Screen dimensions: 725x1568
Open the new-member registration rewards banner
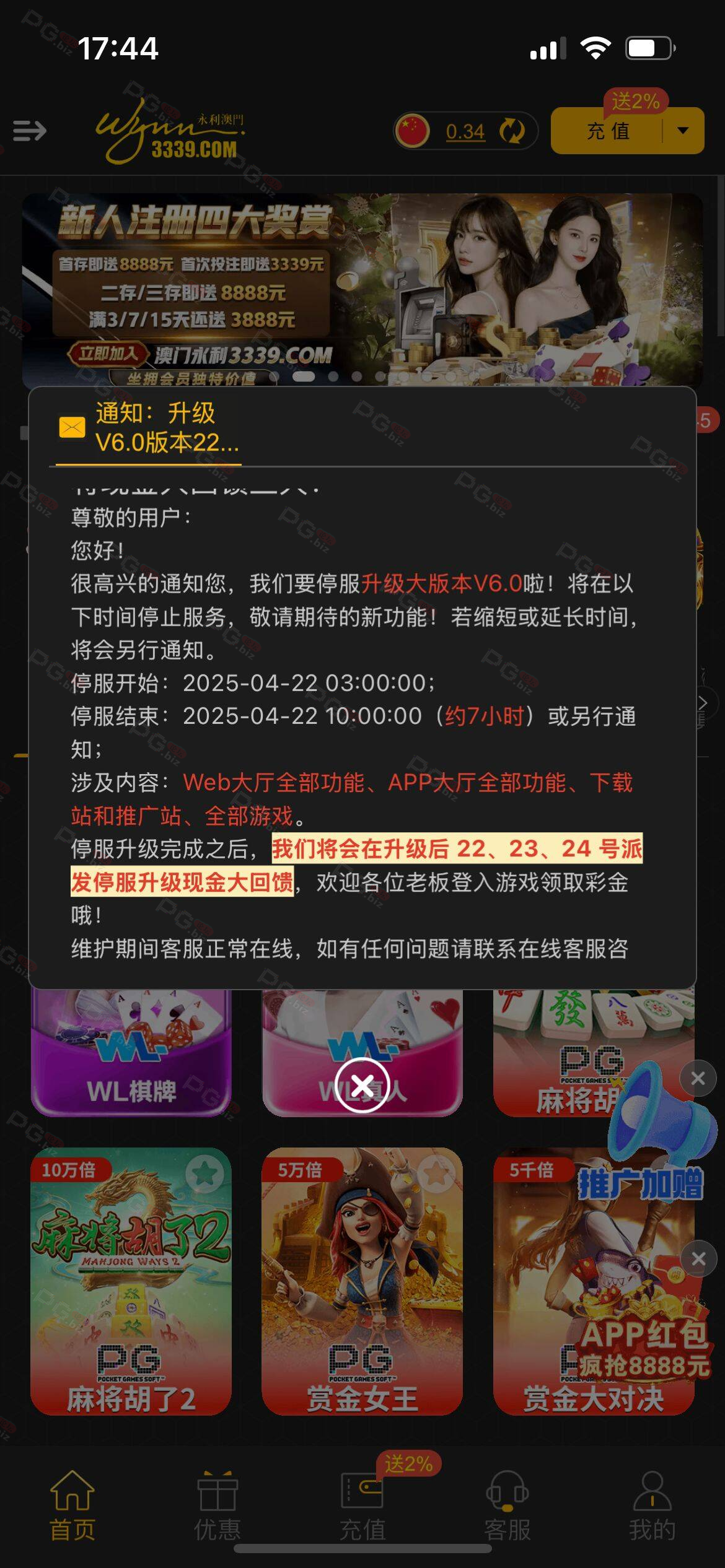point(362,290)
